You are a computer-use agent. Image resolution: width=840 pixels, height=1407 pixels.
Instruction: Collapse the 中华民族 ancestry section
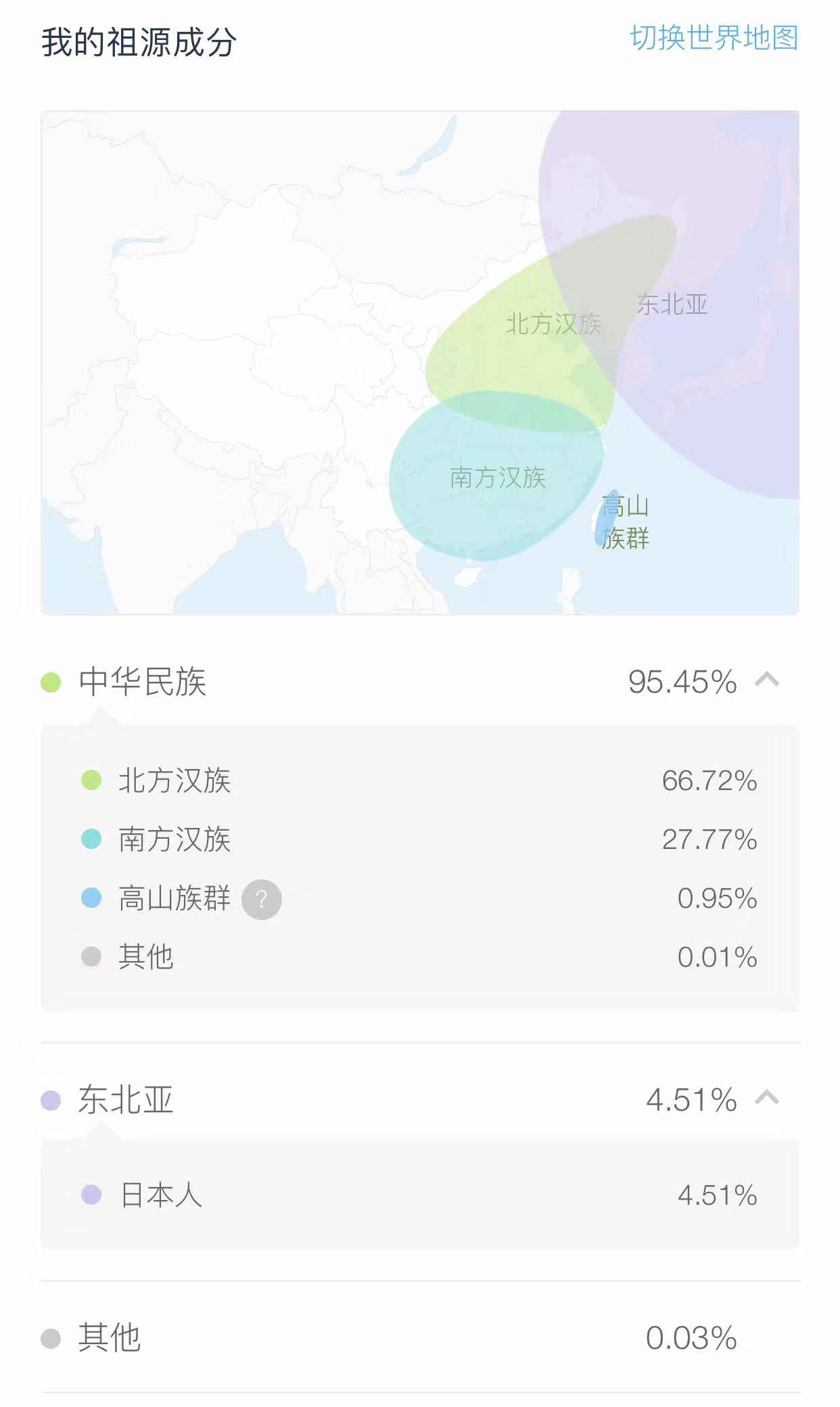[x=767, y=679]
